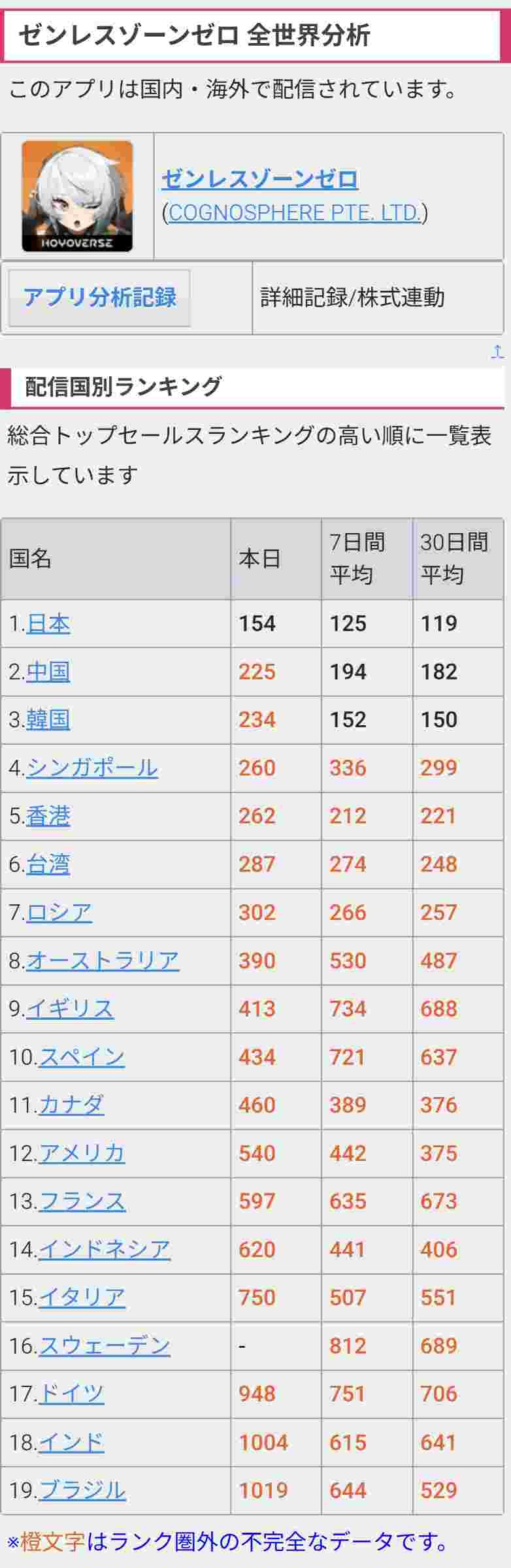The image size is (511, 1568).
Task: Select the インドネシア link
Action: (x=105, y=1249)
